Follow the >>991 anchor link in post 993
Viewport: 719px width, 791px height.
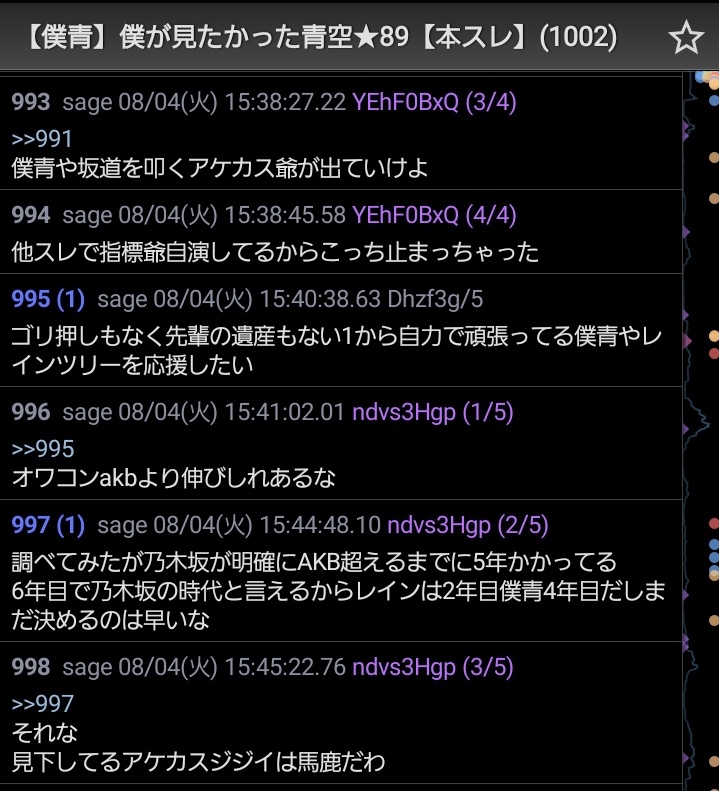click(42, 139)
